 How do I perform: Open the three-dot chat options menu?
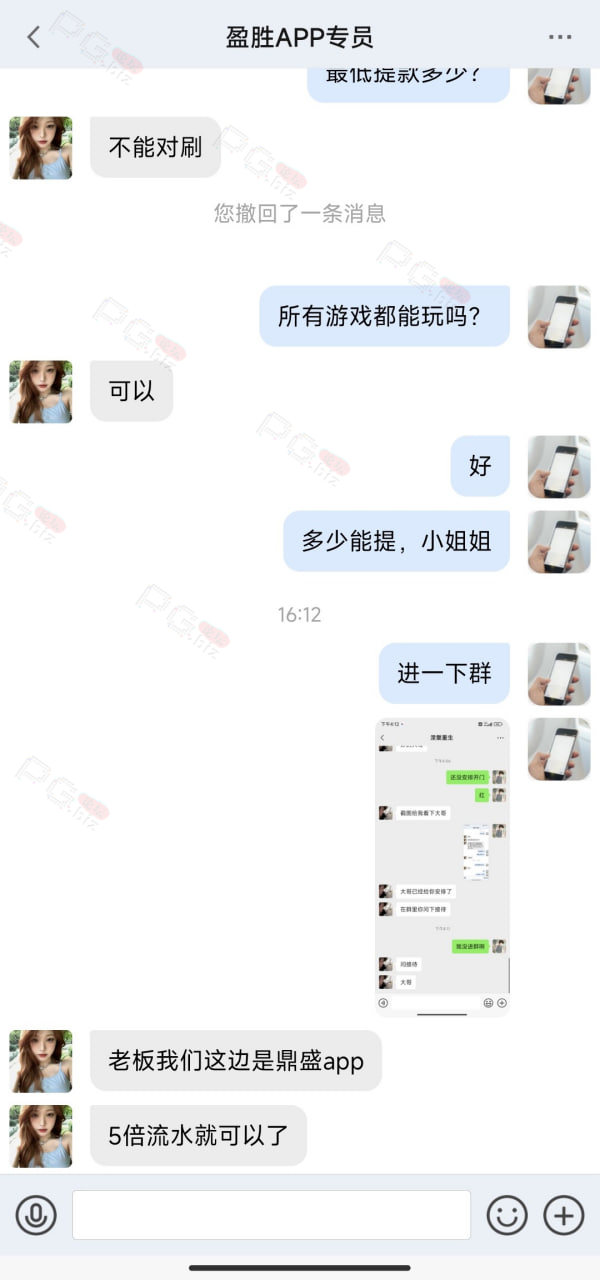click(x=560, y=37)
